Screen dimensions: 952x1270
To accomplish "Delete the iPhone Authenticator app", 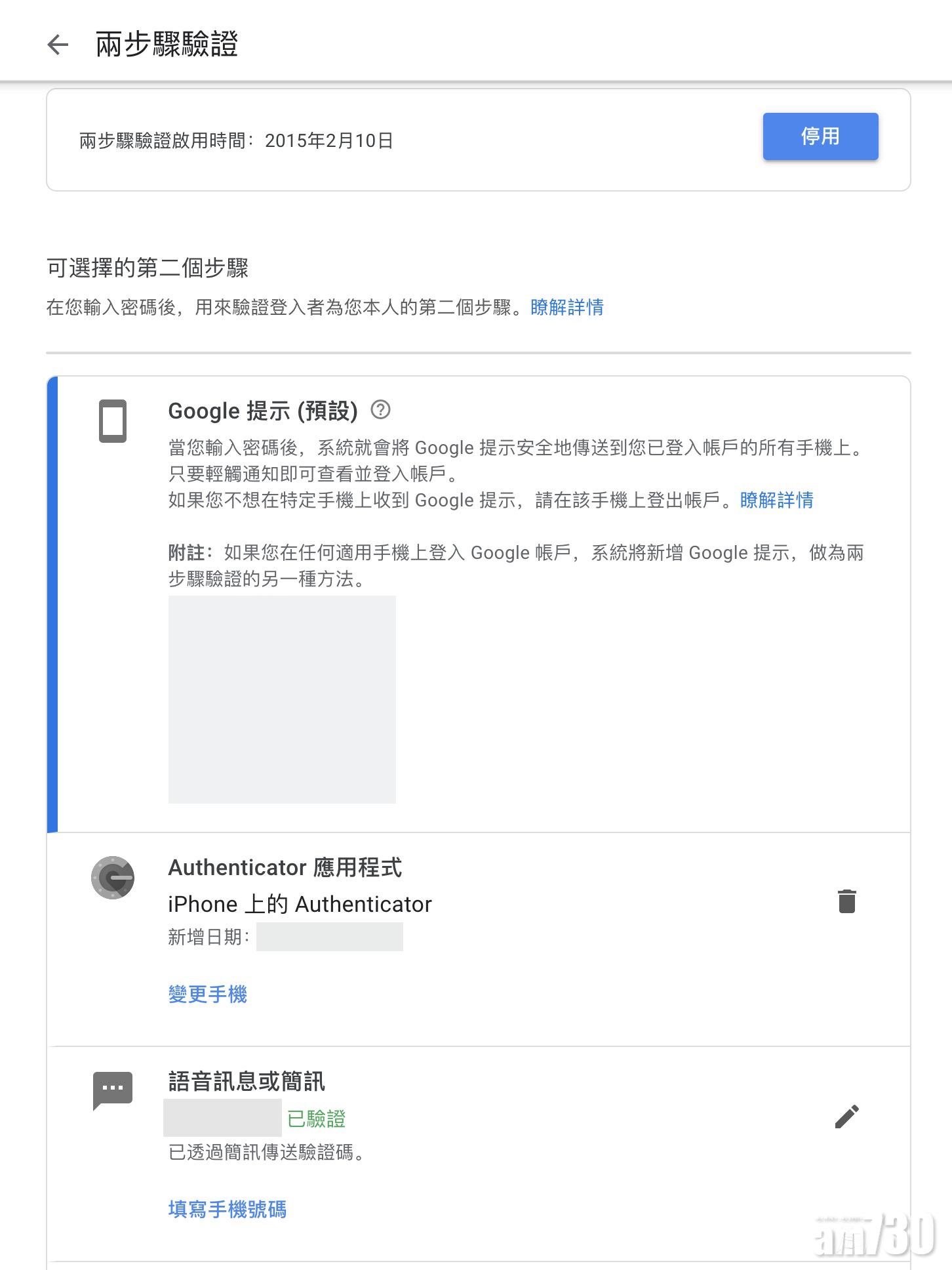I will (x=846, y=901).
